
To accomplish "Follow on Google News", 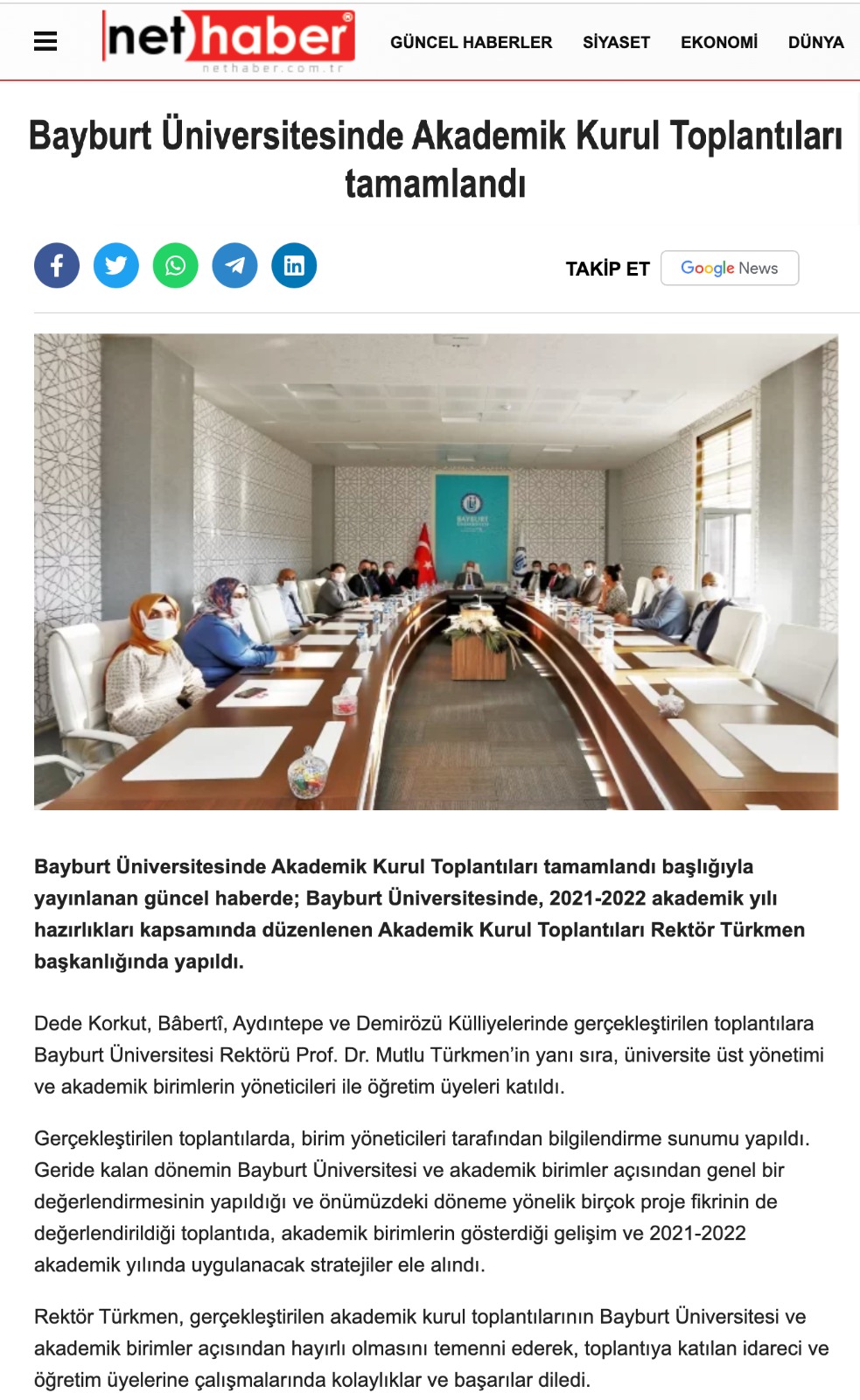I will pos(729,268).
